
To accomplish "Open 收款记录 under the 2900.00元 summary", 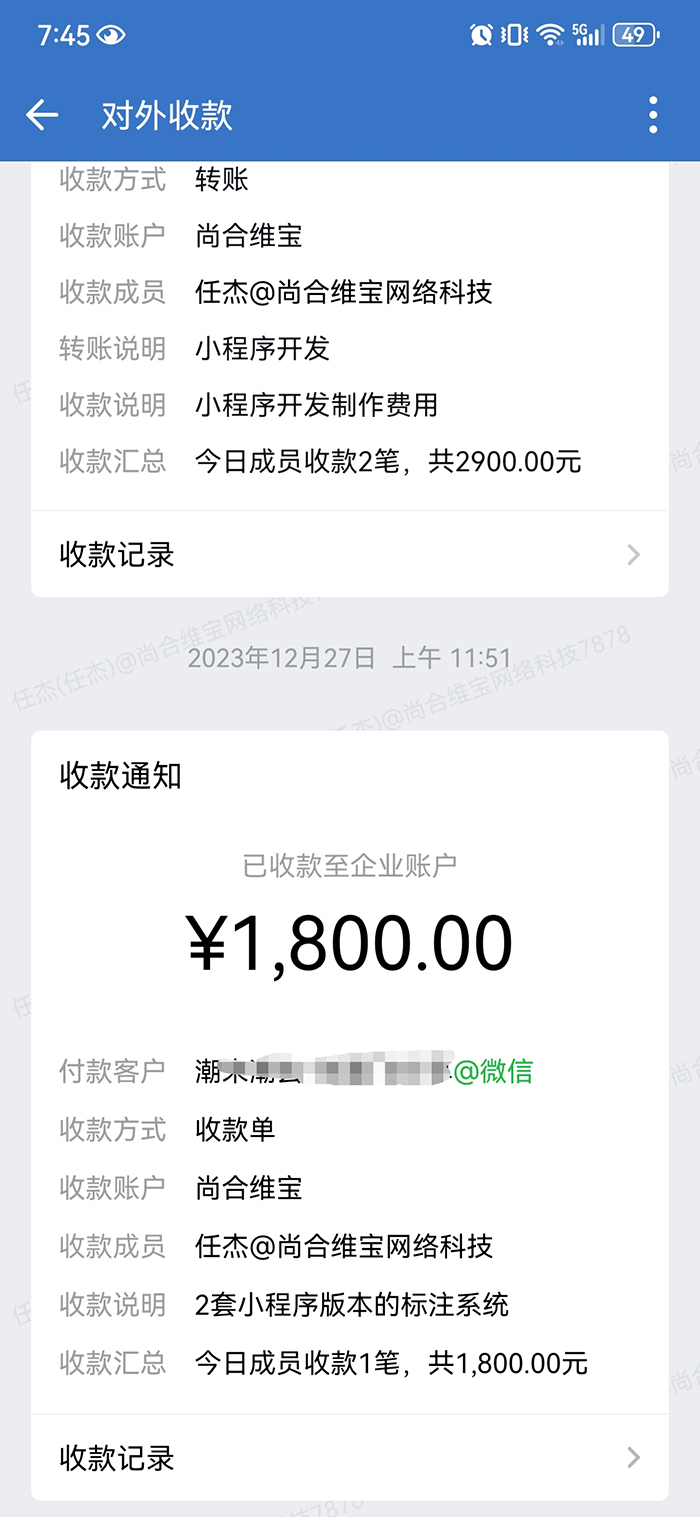I will point(350,554).
